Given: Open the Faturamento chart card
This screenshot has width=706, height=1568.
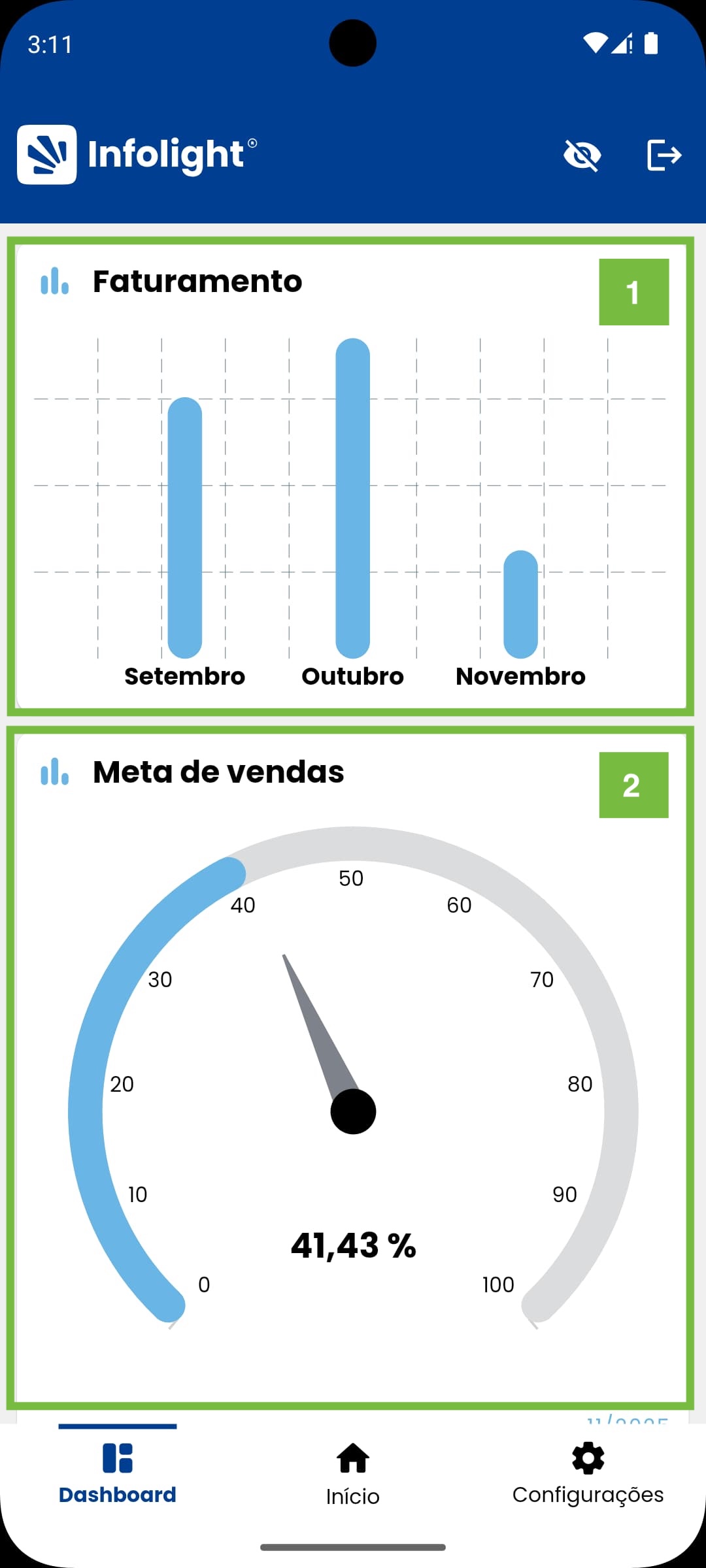Looking at the screenshot, I should (350, 477).
